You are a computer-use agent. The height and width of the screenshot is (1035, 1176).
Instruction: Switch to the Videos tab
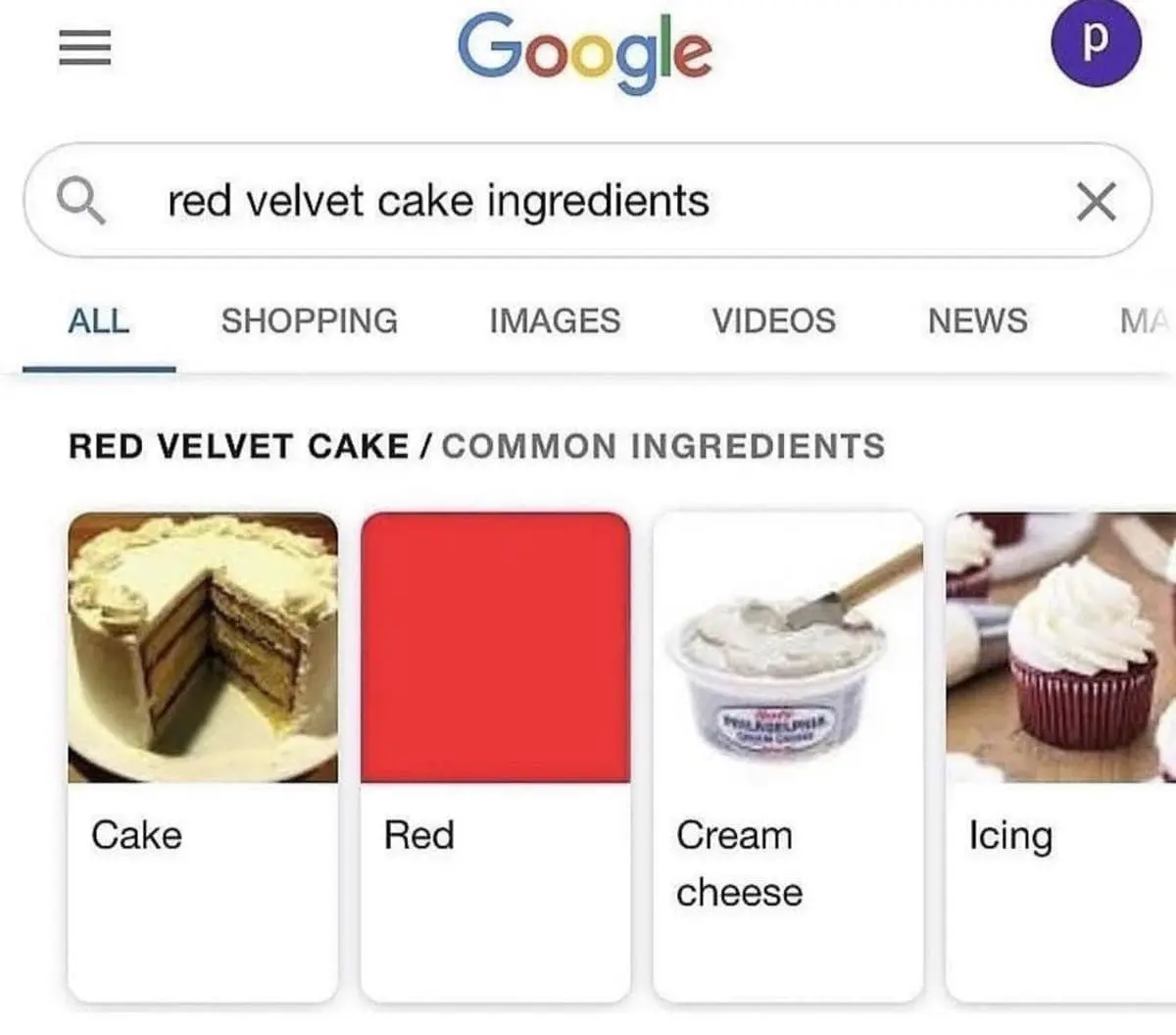tap(773, 320)
